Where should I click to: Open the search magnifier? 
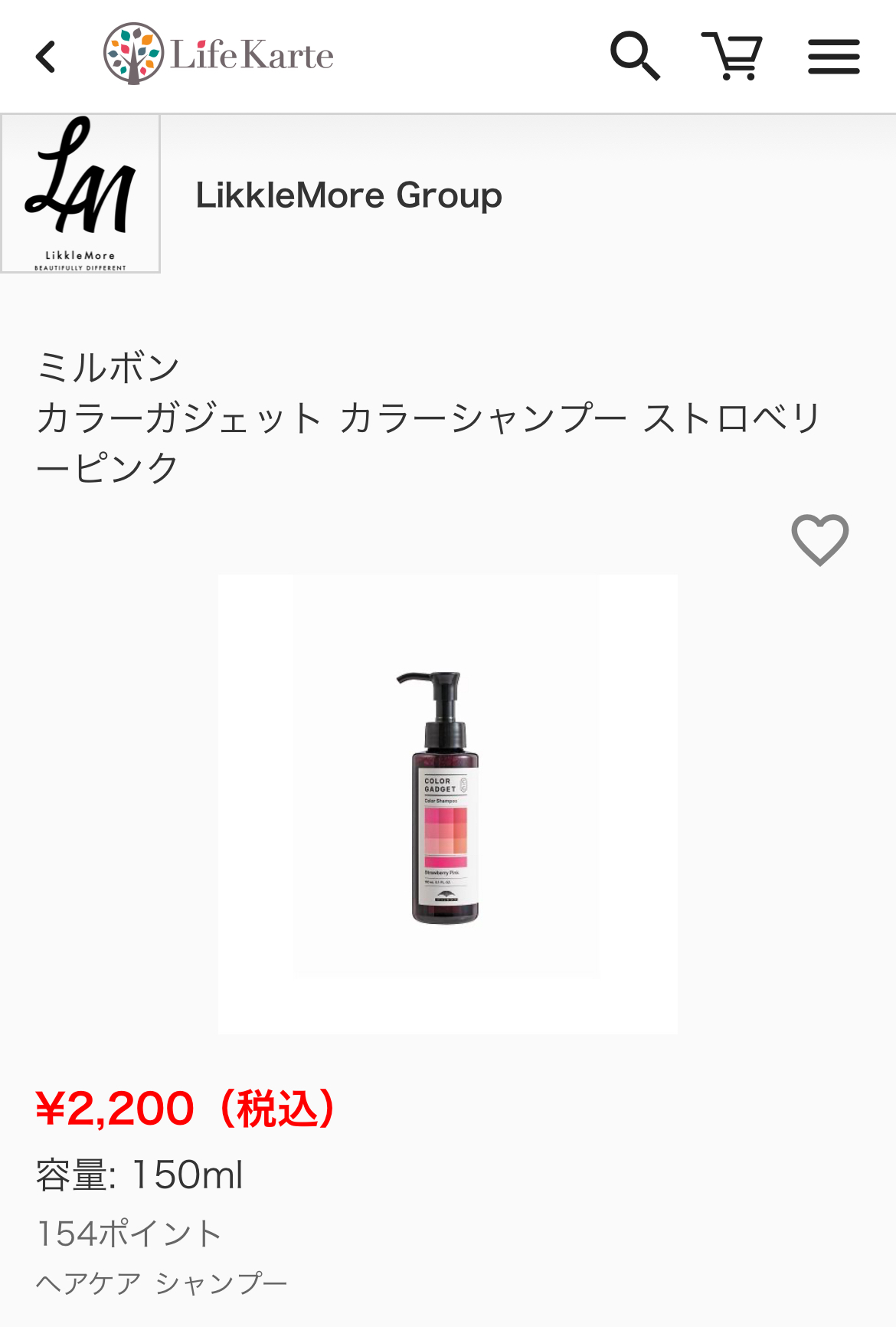point(635,56)
